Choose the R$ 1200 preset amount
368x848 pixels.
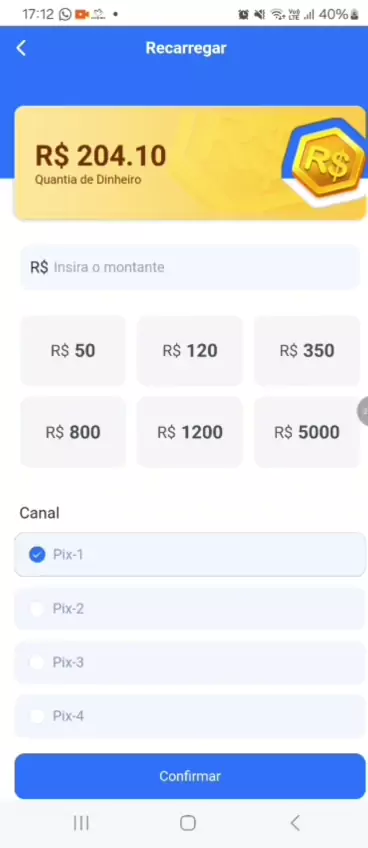point(190,432)
